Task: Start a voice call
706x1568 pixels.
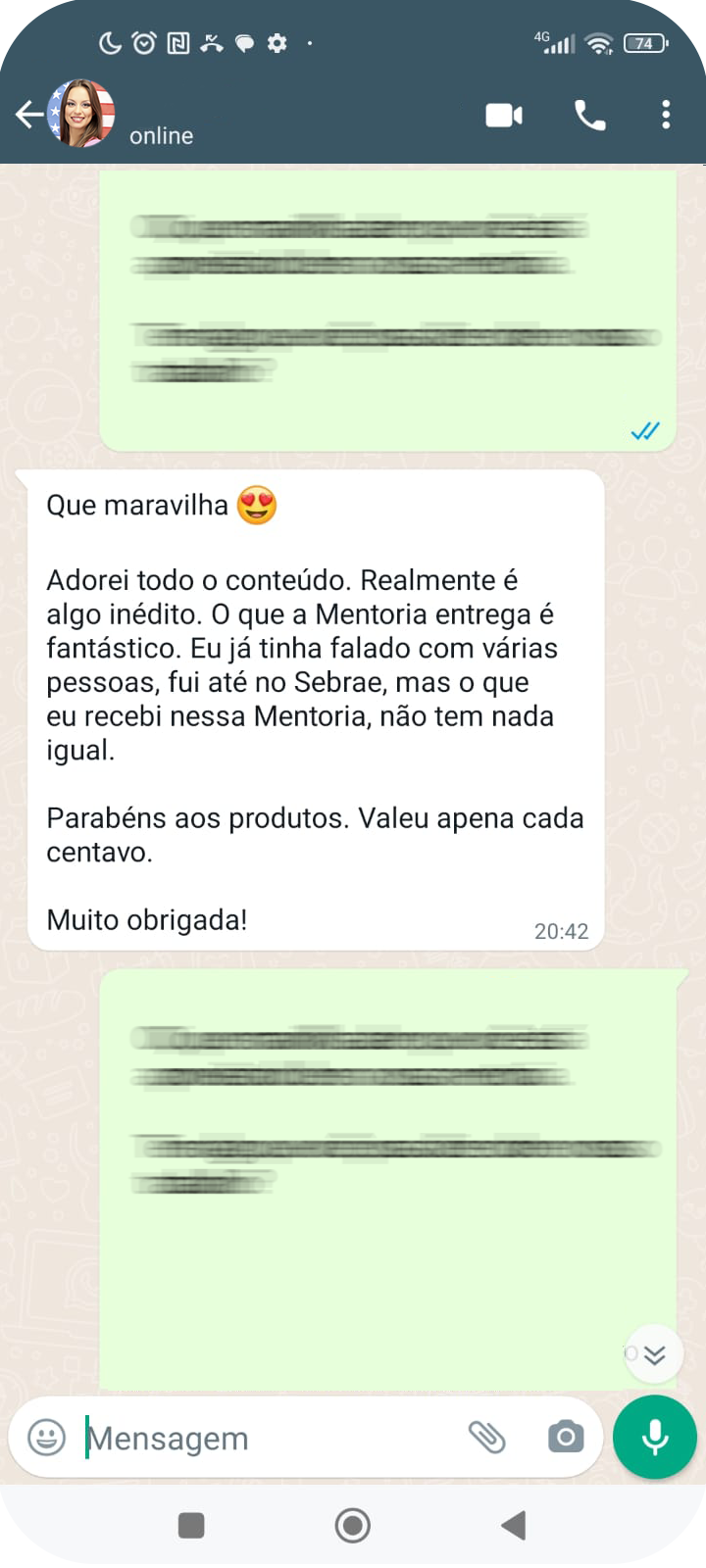Action: [x=589, y=116]
